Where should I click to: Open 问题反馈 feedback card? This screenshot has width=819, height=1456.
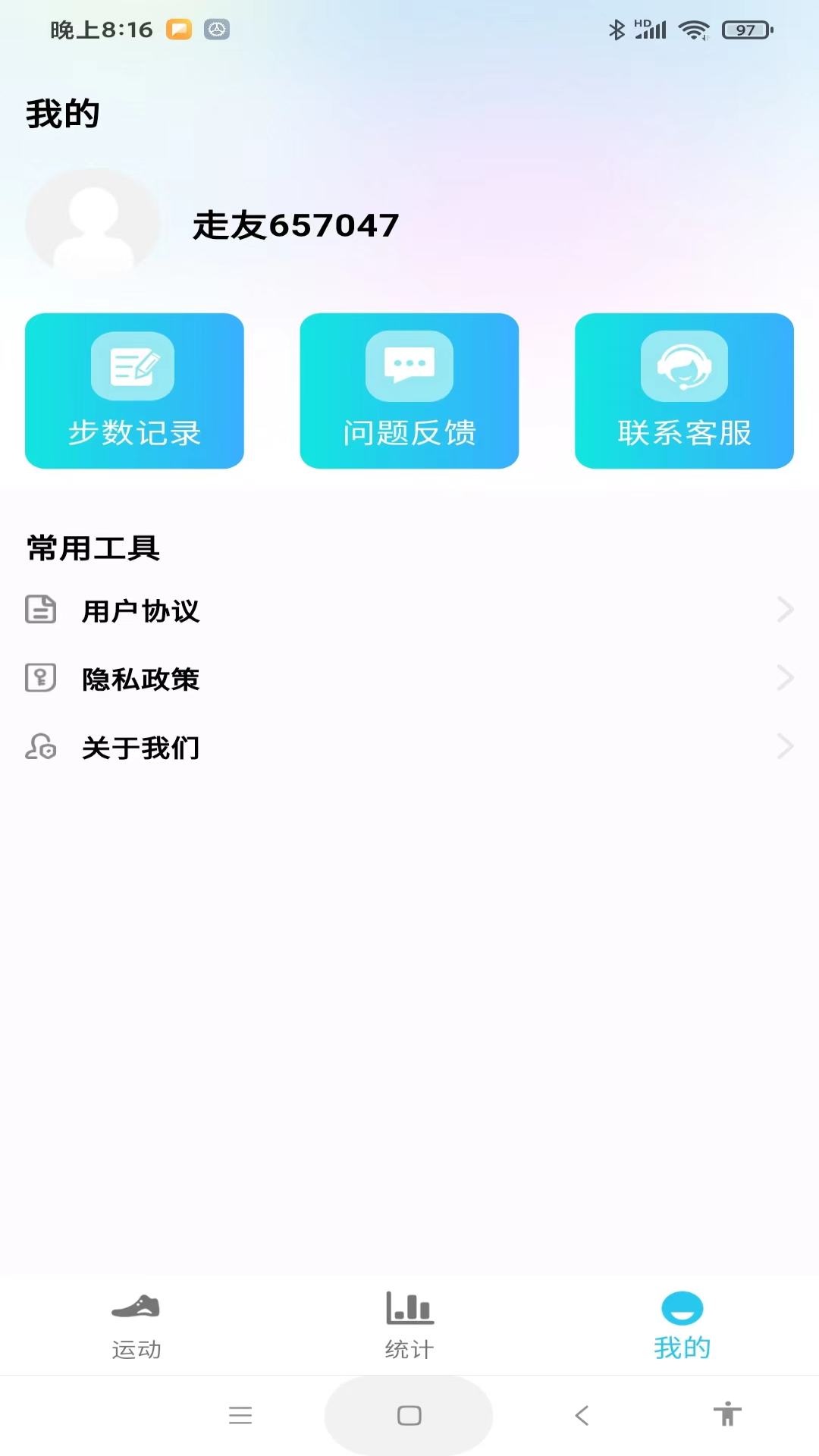click(x=409, y=391)
